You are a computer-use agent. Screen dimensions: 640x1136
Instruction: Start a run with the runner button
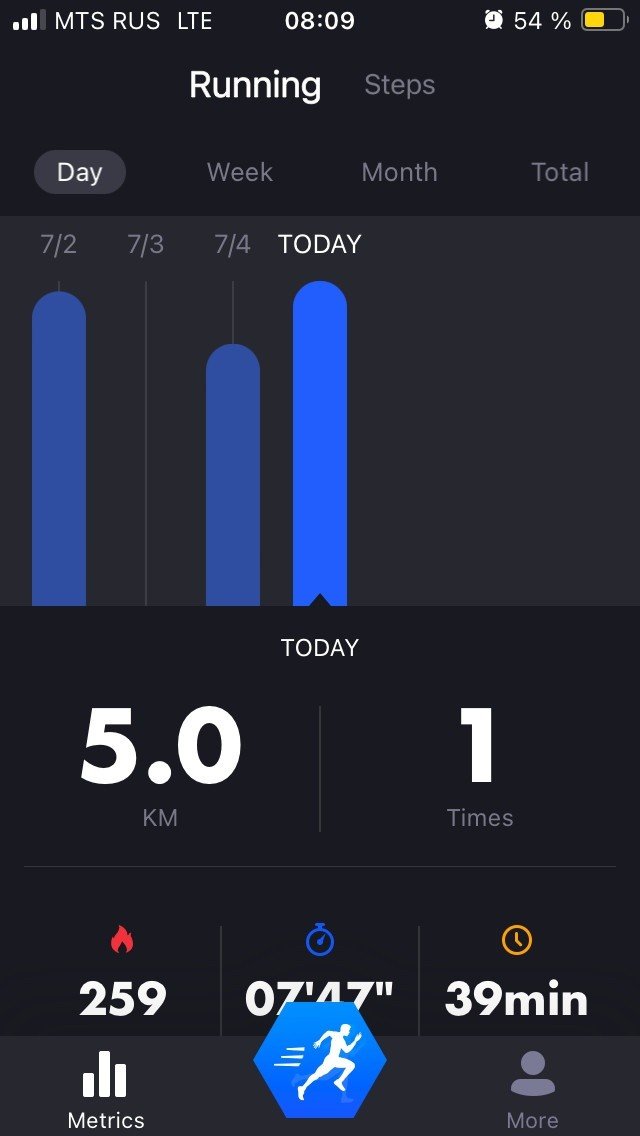(x=320, y=1059)
